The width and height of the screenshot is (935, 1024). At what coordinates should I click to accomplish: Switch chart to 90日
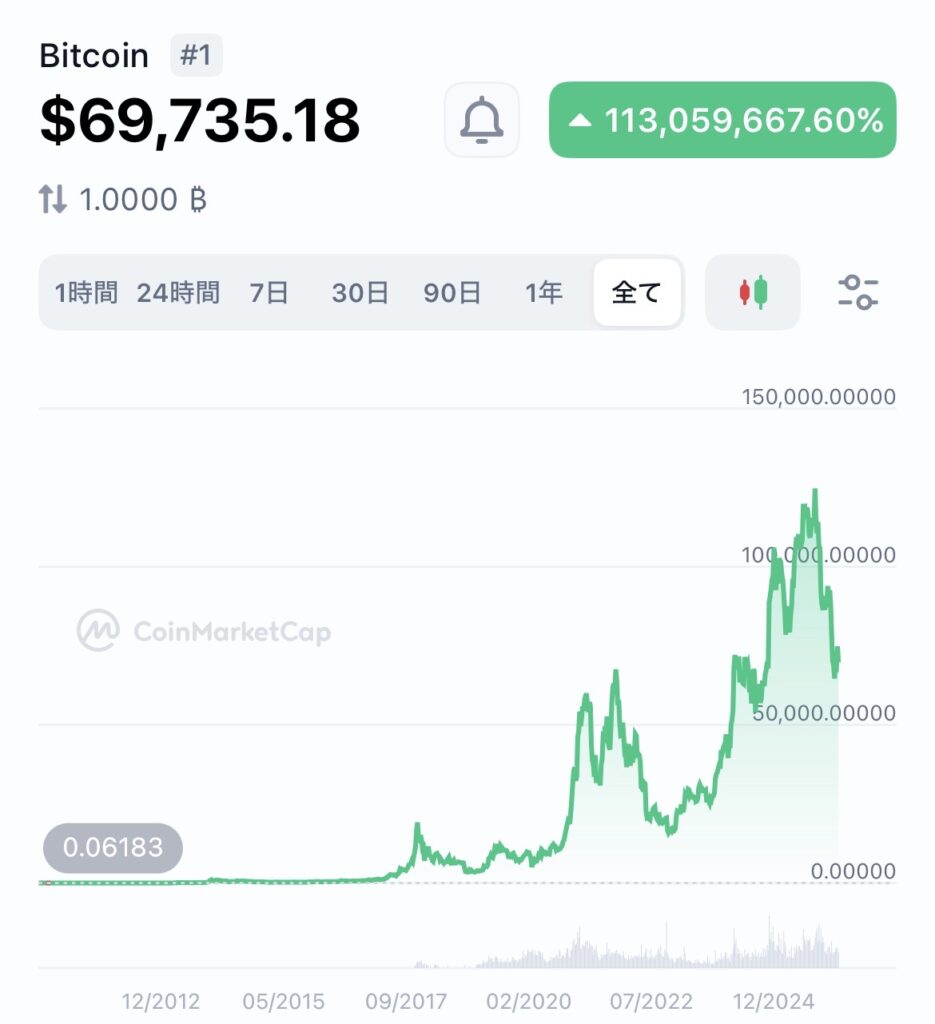point(452,293)
